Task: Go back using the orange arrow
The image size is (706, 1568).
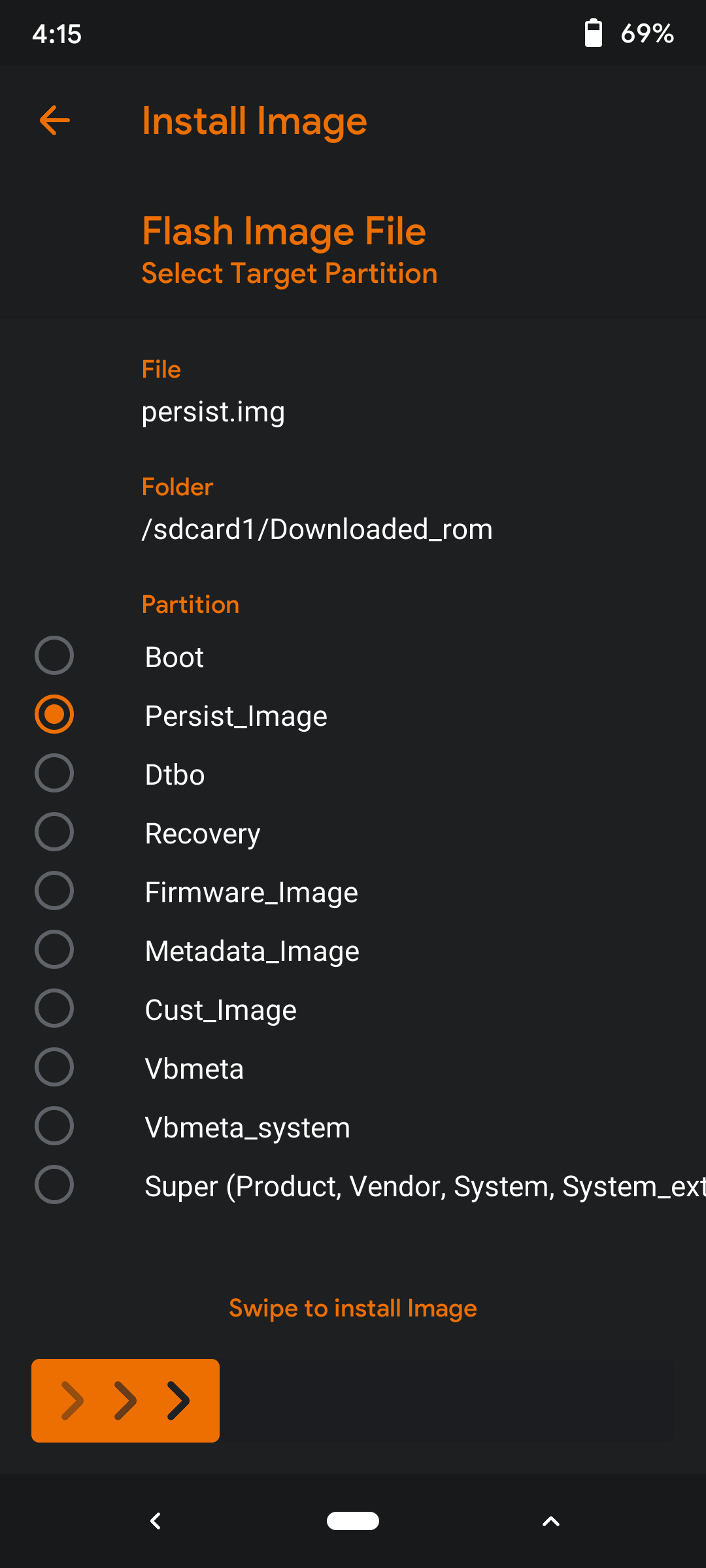Action: click(x=55, y=120)
